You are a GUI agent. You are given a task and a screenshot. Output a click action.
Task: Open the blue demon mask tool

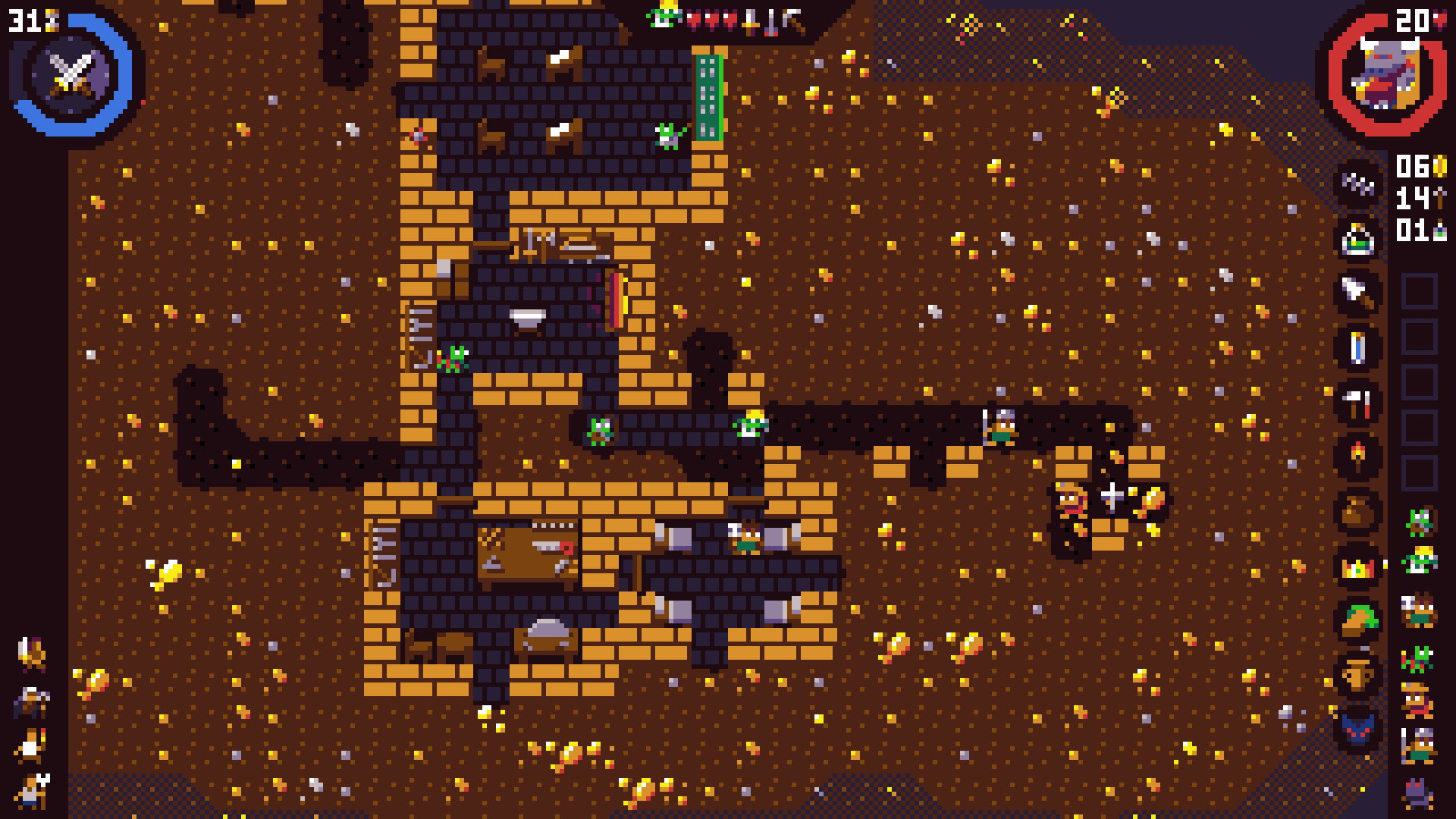click(x=1357, y=729)
